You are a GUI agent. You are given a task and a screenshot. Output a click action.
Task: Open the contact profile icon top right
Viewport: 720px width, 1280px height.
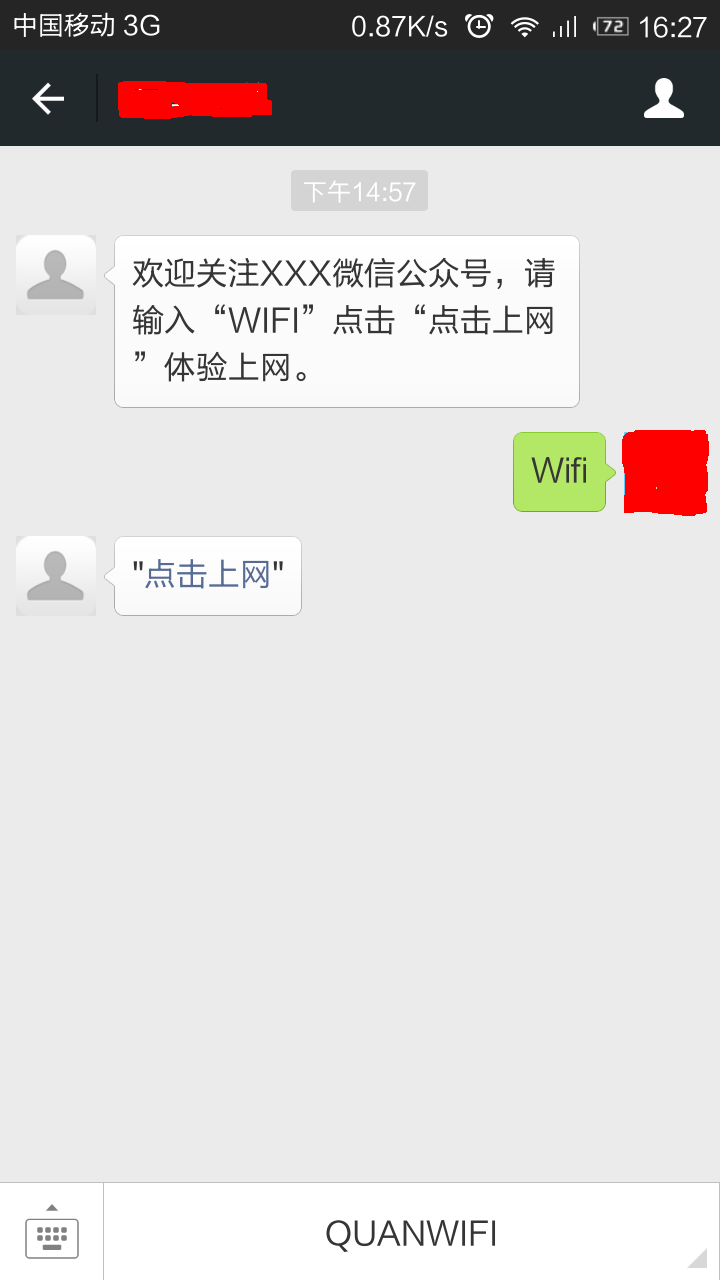click(x=664, y=98)
